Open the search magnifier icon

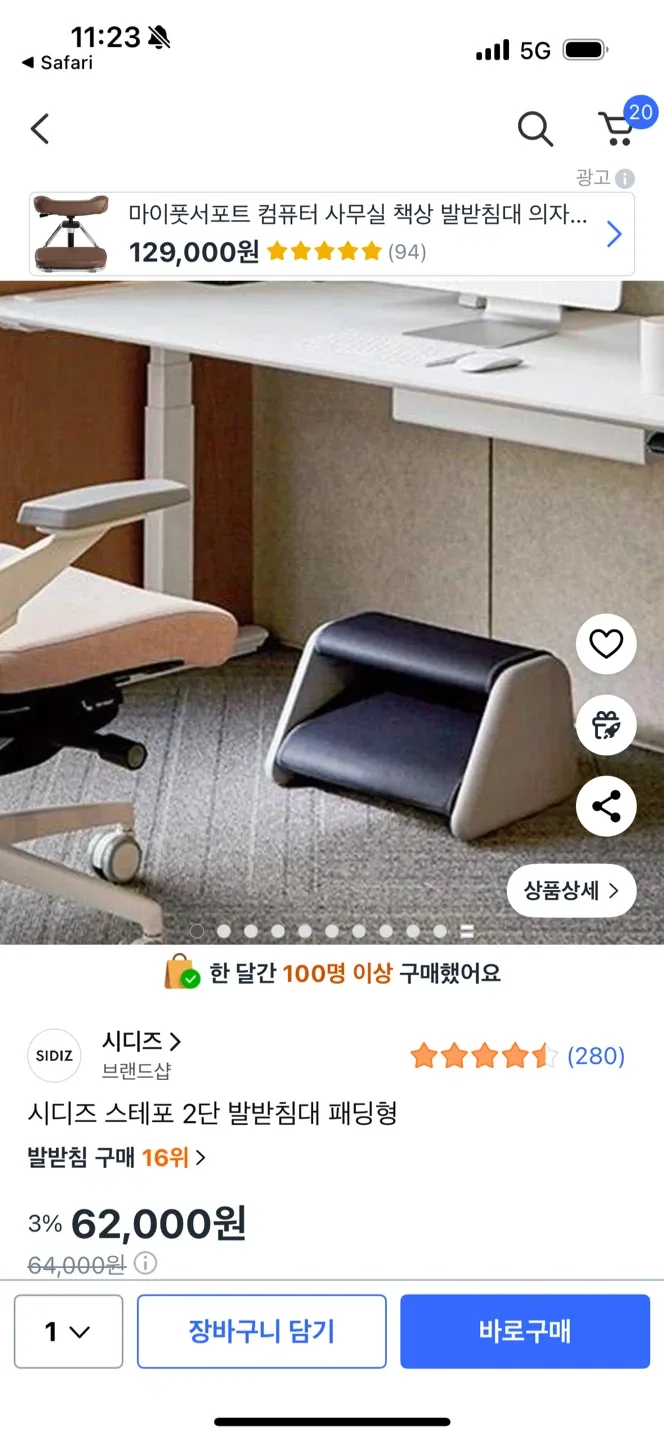535,129
